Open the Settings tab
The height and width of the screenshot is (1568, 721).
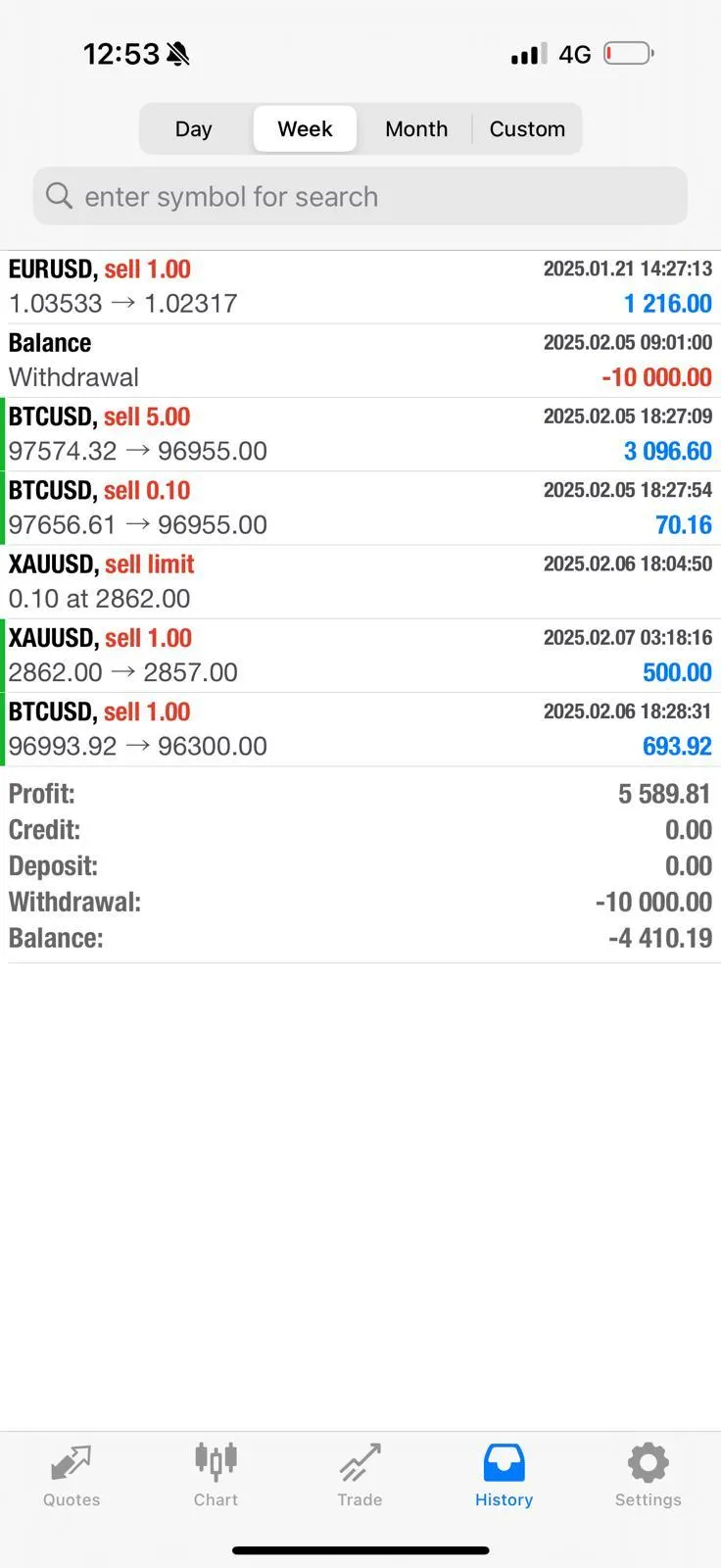[x=648, y=1476]
